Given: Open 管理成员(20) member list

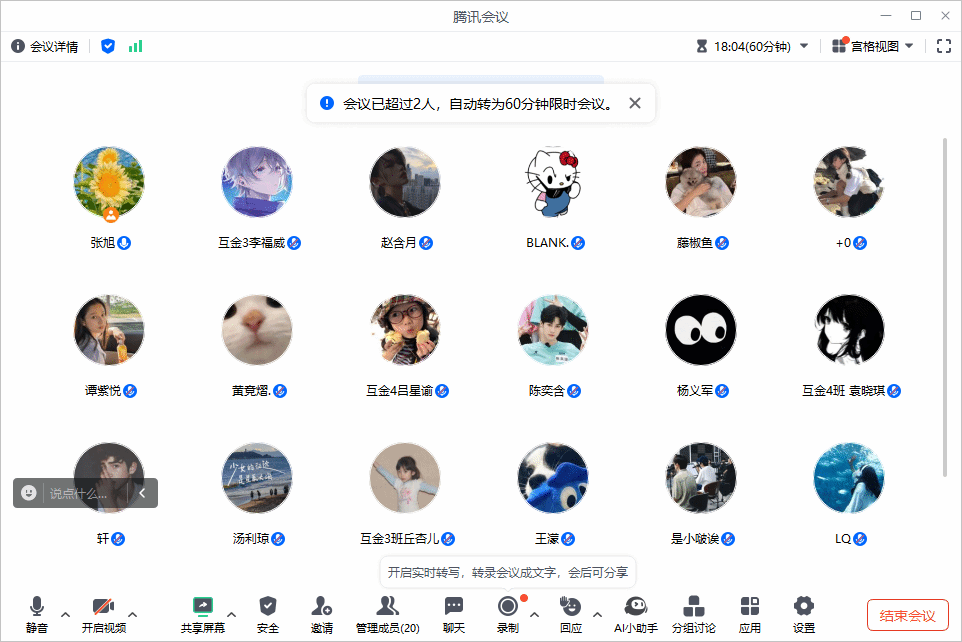Looking at the screenshot, I should (x=387, y=613).
